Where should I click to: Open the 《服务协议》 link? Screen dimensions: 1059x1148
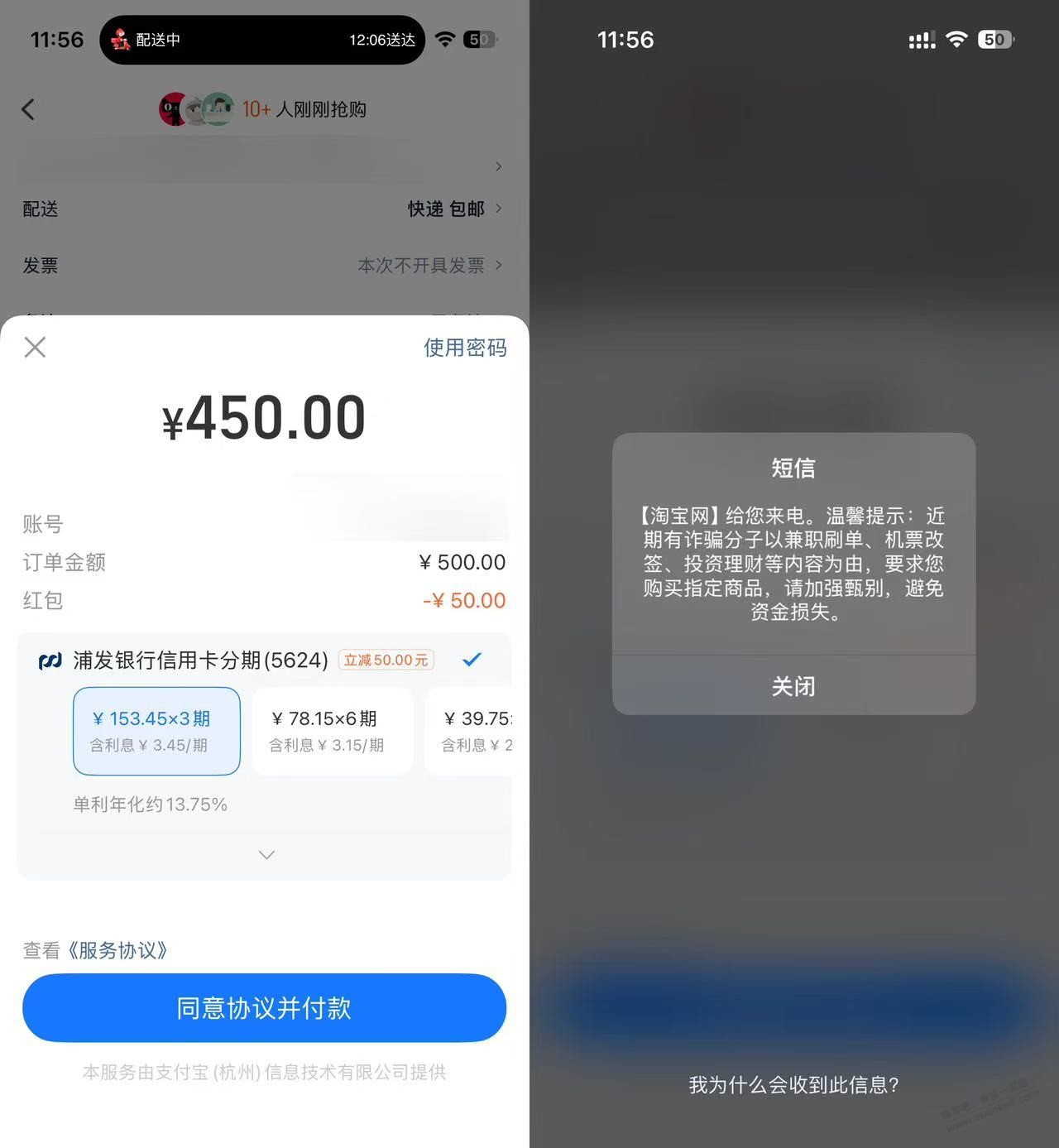pyautogui.click(x=117, y=950)
